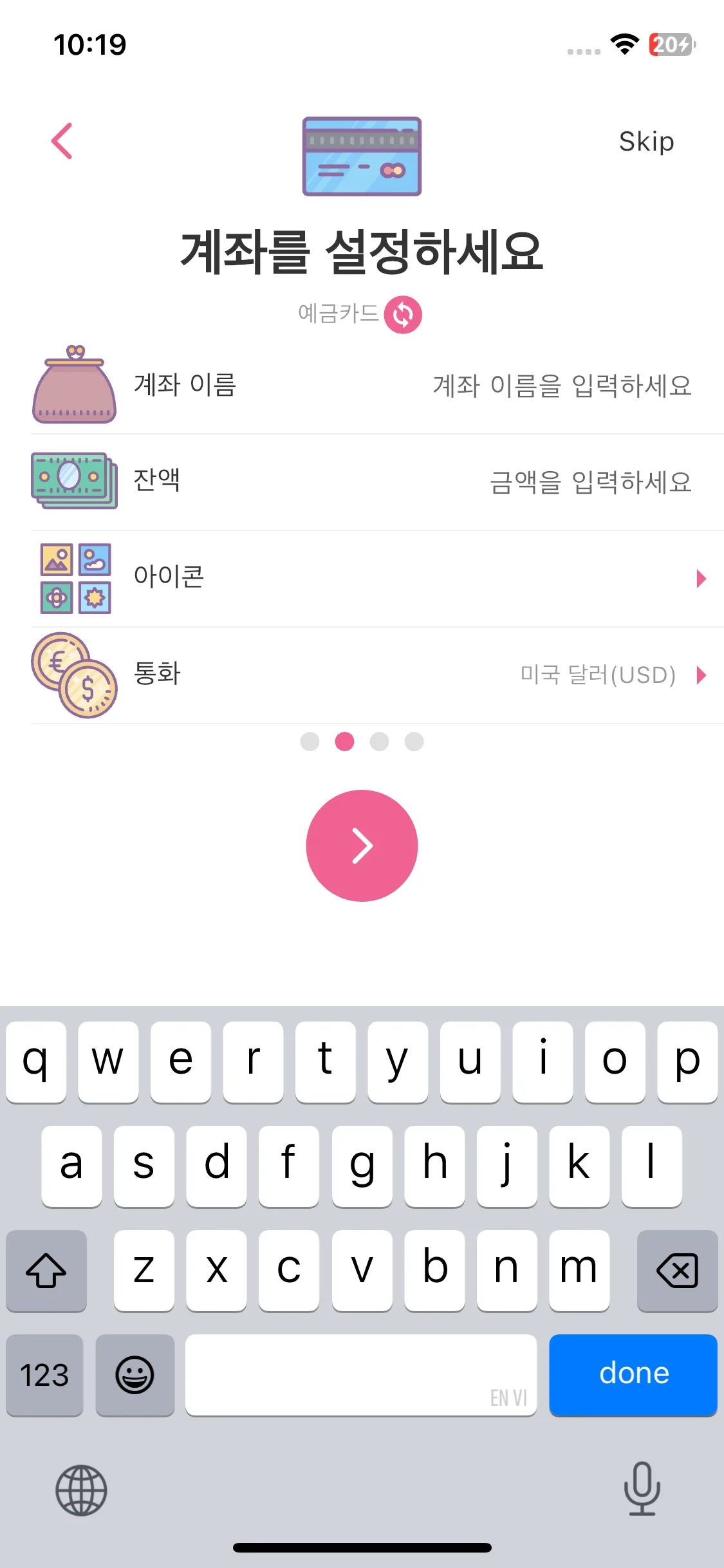Skip the account setup
Screen dimensions: 724x1568
646,142
